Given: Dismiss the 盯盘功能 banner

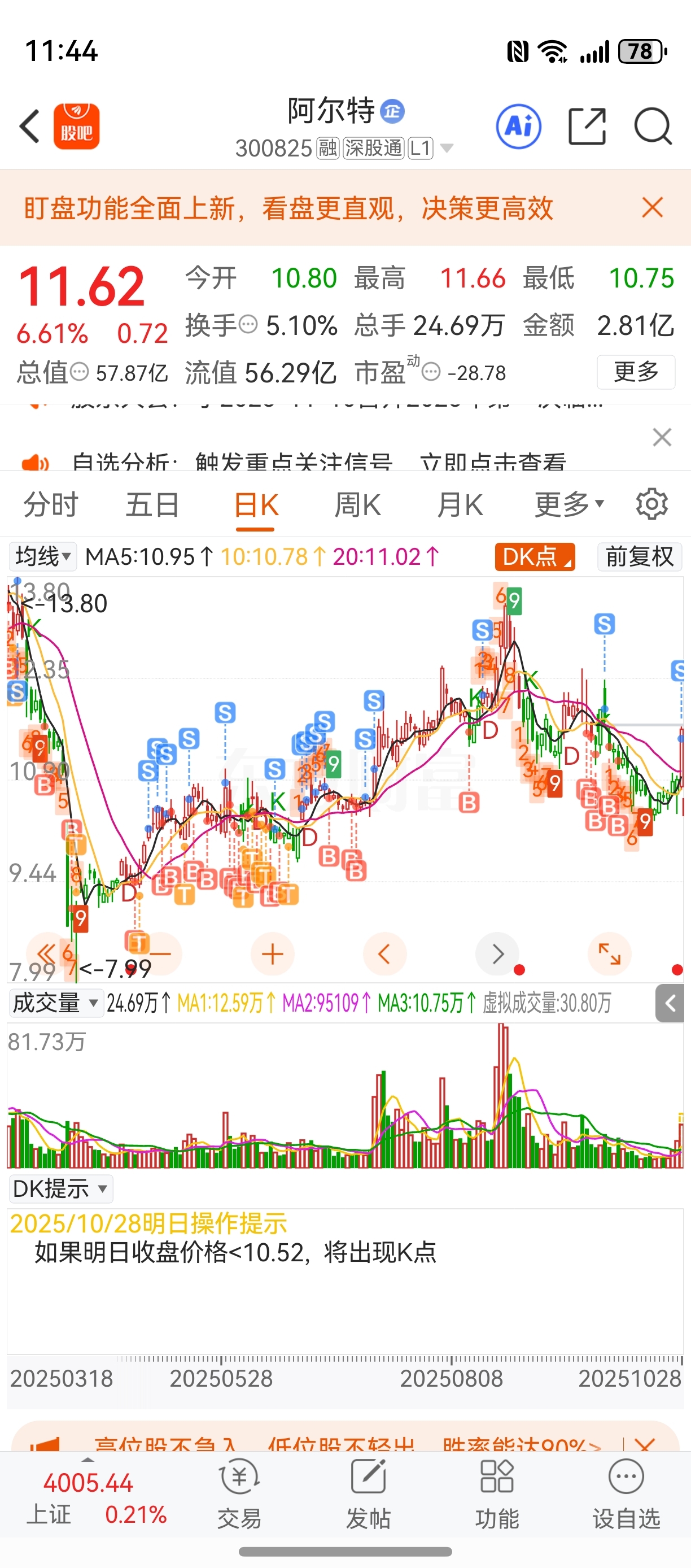Looking at the screenshot, I should [x=652, y=207].
